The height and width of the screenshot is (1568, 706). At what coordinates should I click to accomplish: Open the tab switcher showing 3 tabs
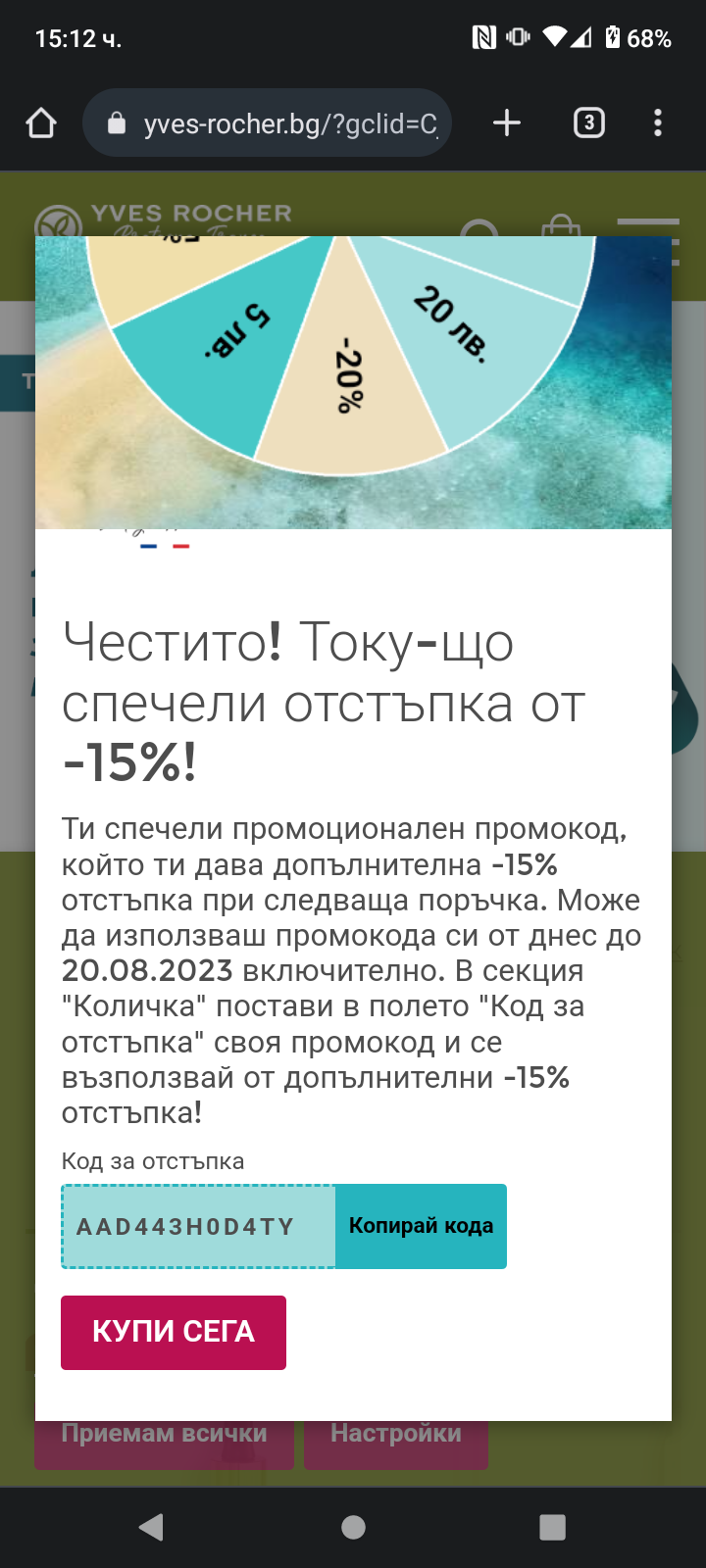click(588, 122)
